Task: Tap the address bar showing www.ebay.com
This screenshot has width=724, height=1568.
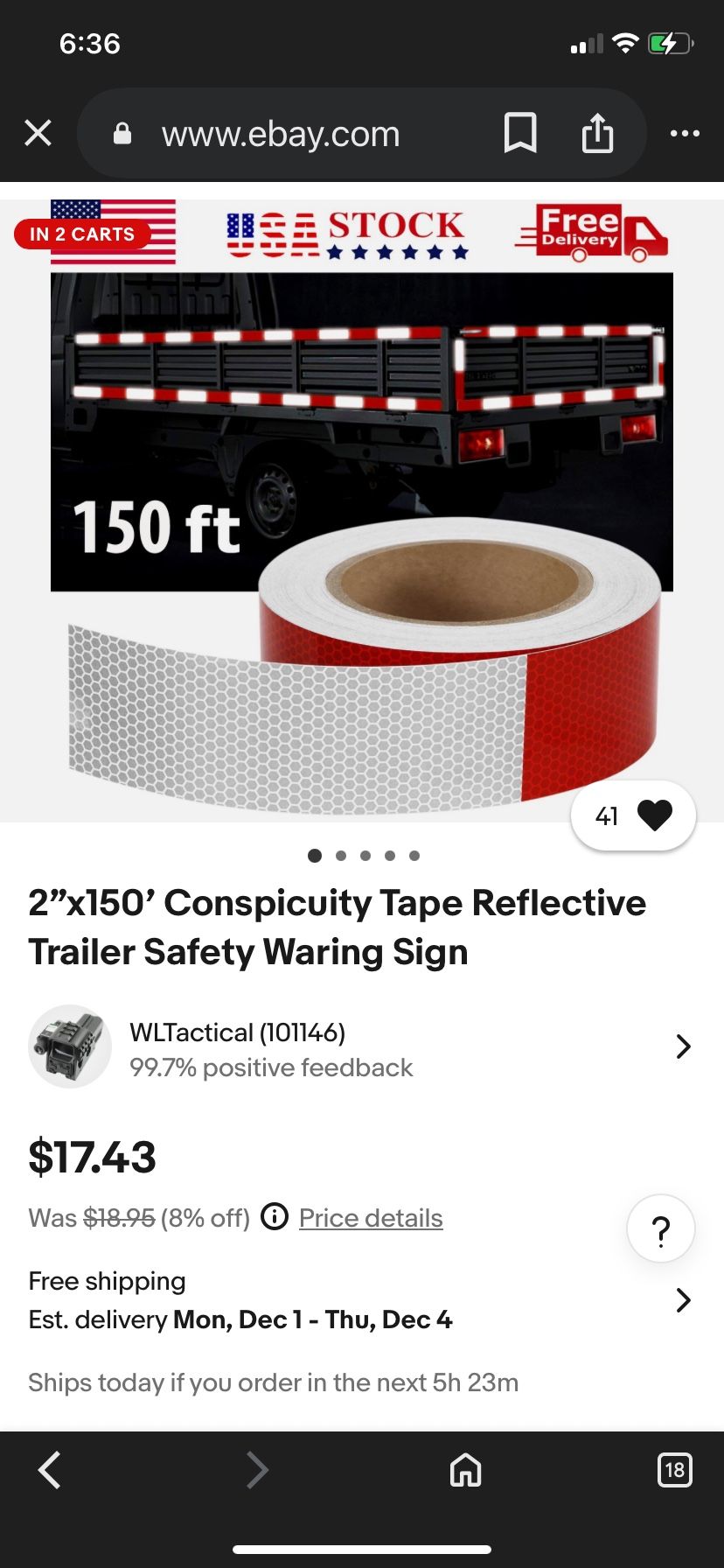Action: (280, 133)
